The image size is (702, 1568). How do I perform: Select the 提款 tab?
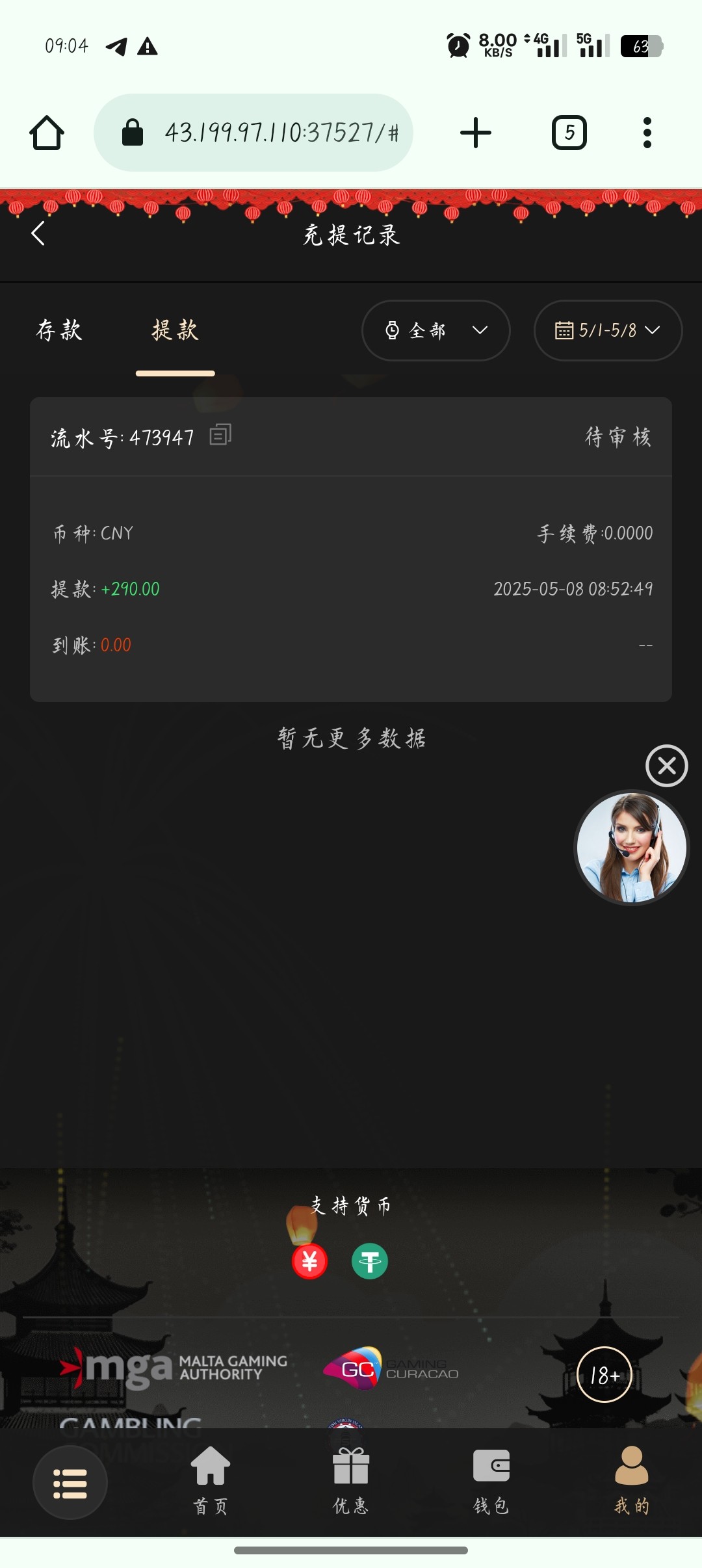click(175, 330)
